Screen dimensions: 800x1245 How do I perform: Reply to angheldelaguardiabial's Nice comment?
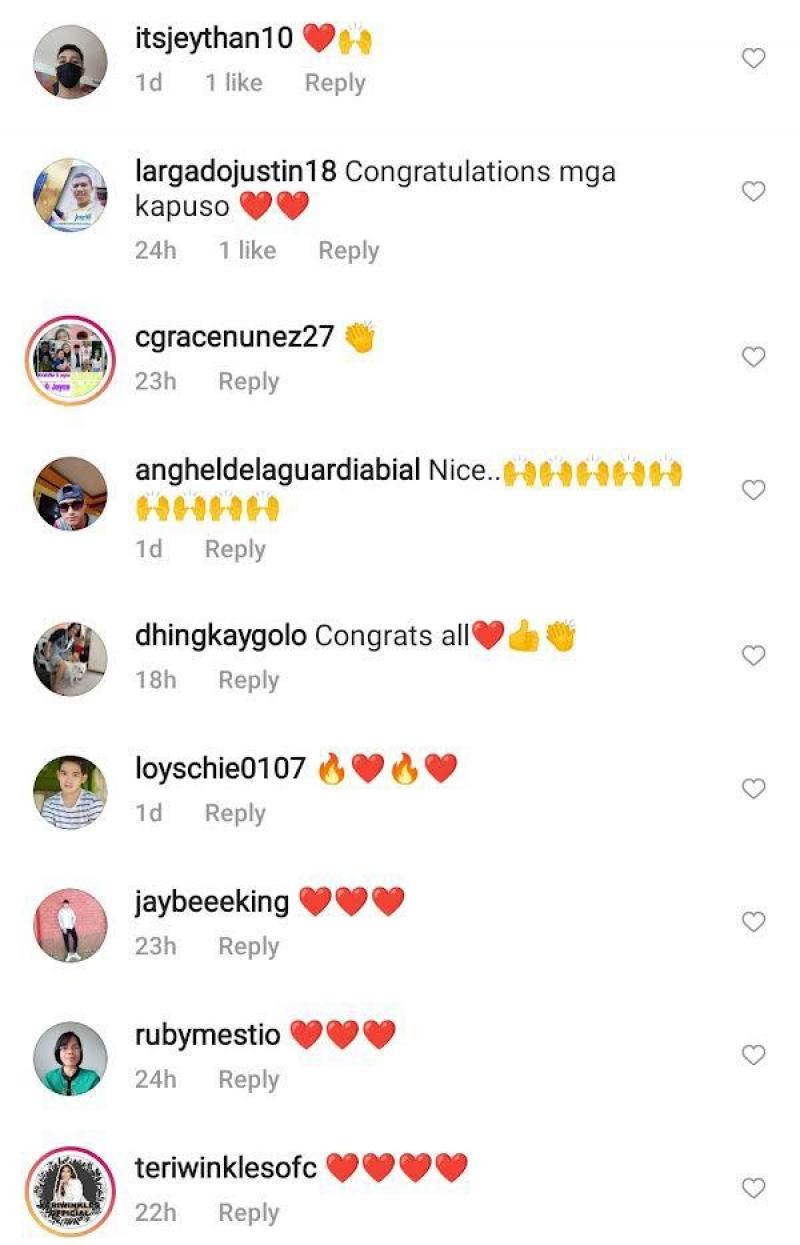(235, 548)
